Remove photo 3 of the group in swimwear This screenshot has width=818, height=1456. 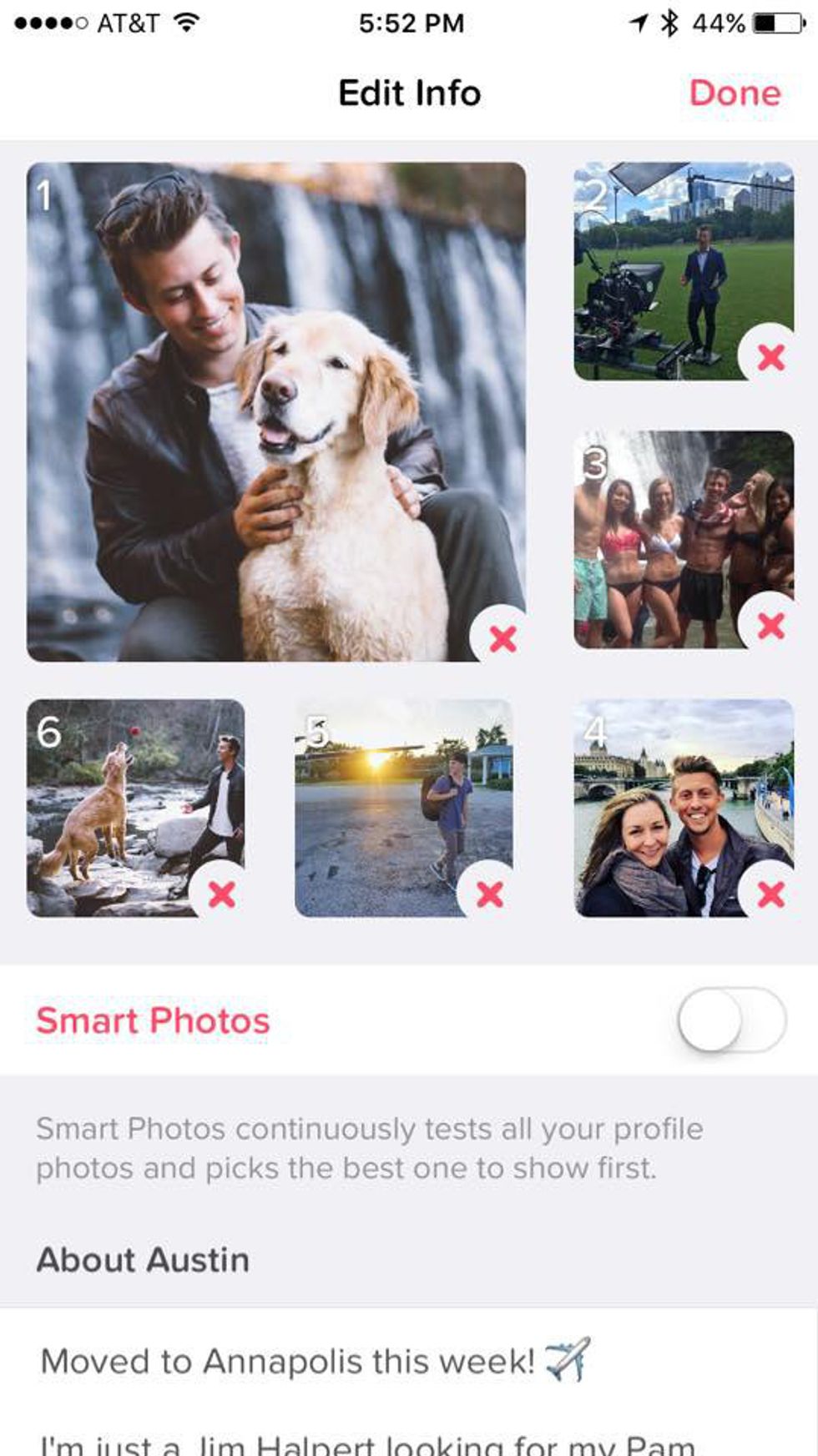tap(770, 625)
